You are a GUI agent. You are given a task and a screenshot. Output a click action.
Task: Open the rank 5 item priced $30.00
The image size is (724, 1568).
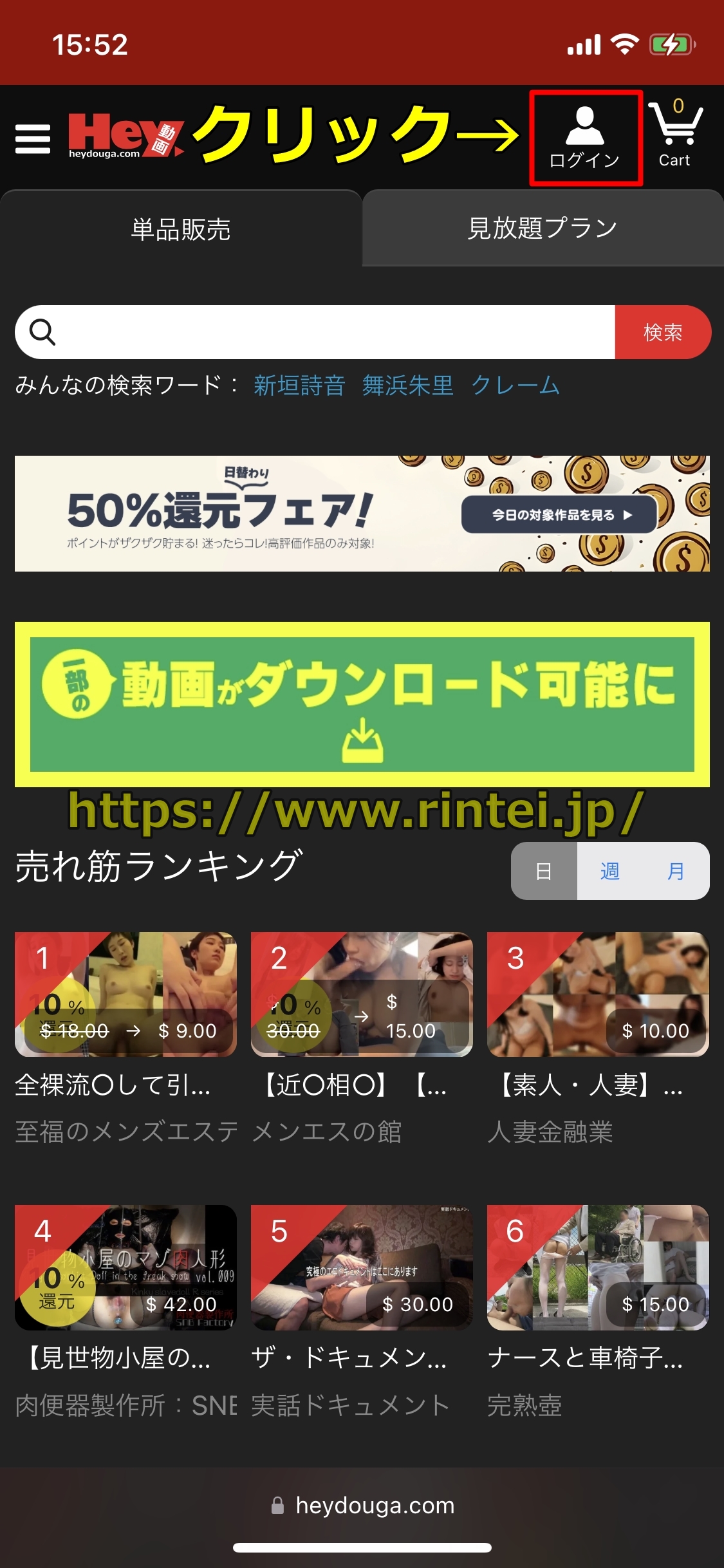tap(362, 1267)
